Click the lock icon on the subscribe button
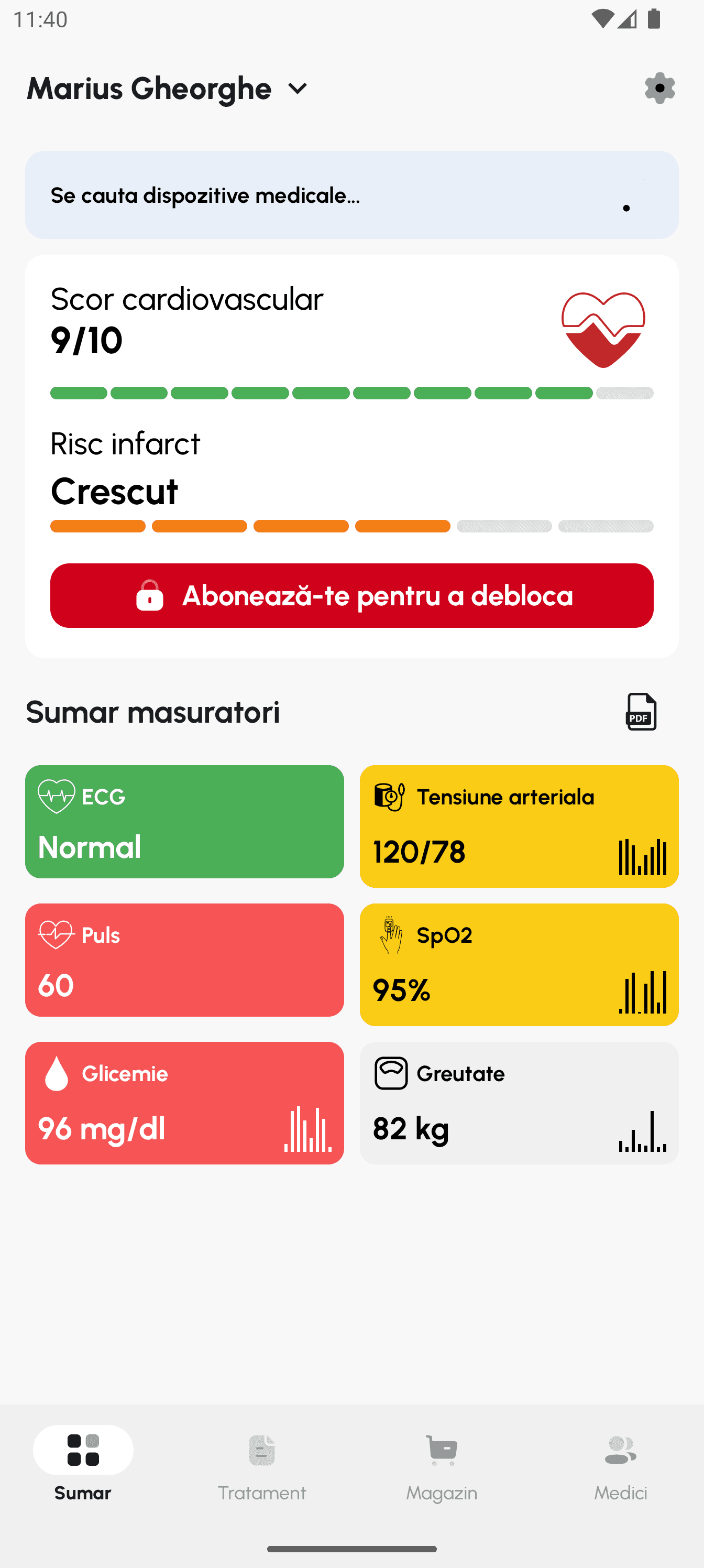Viewport: 704px width, 1568px height. (150, 596)
